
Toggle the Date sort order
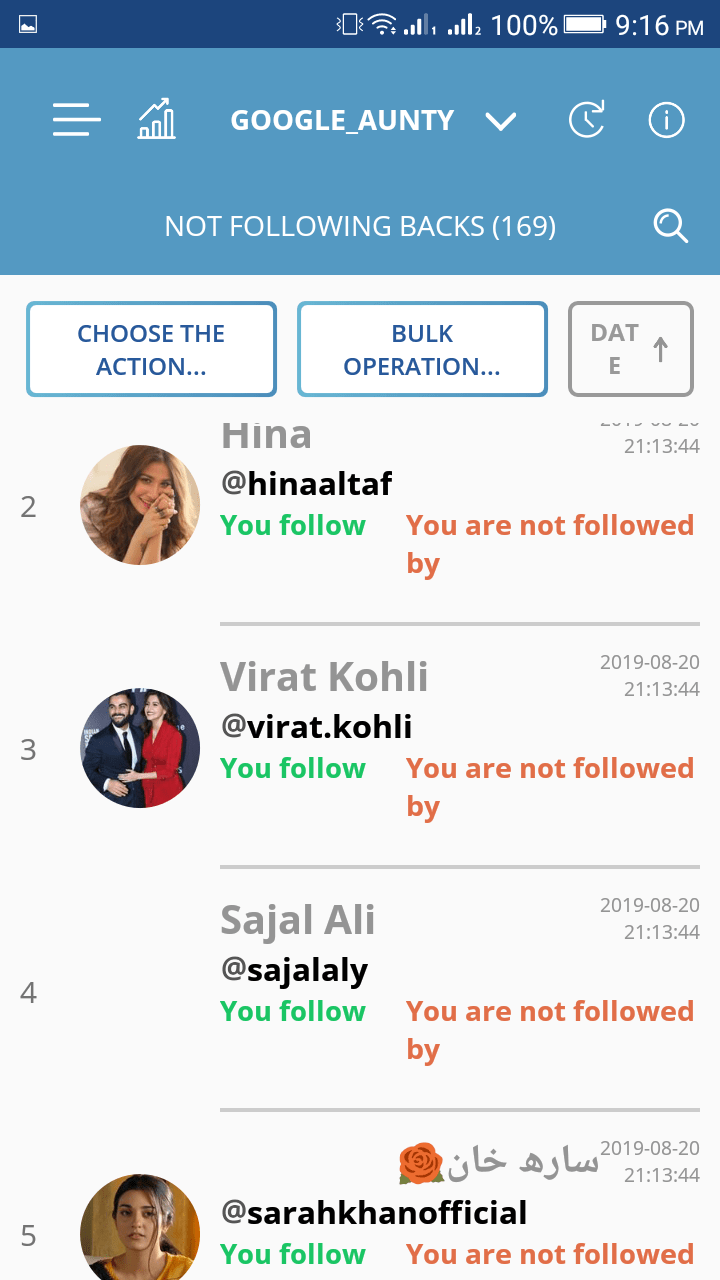pos(630,349)
